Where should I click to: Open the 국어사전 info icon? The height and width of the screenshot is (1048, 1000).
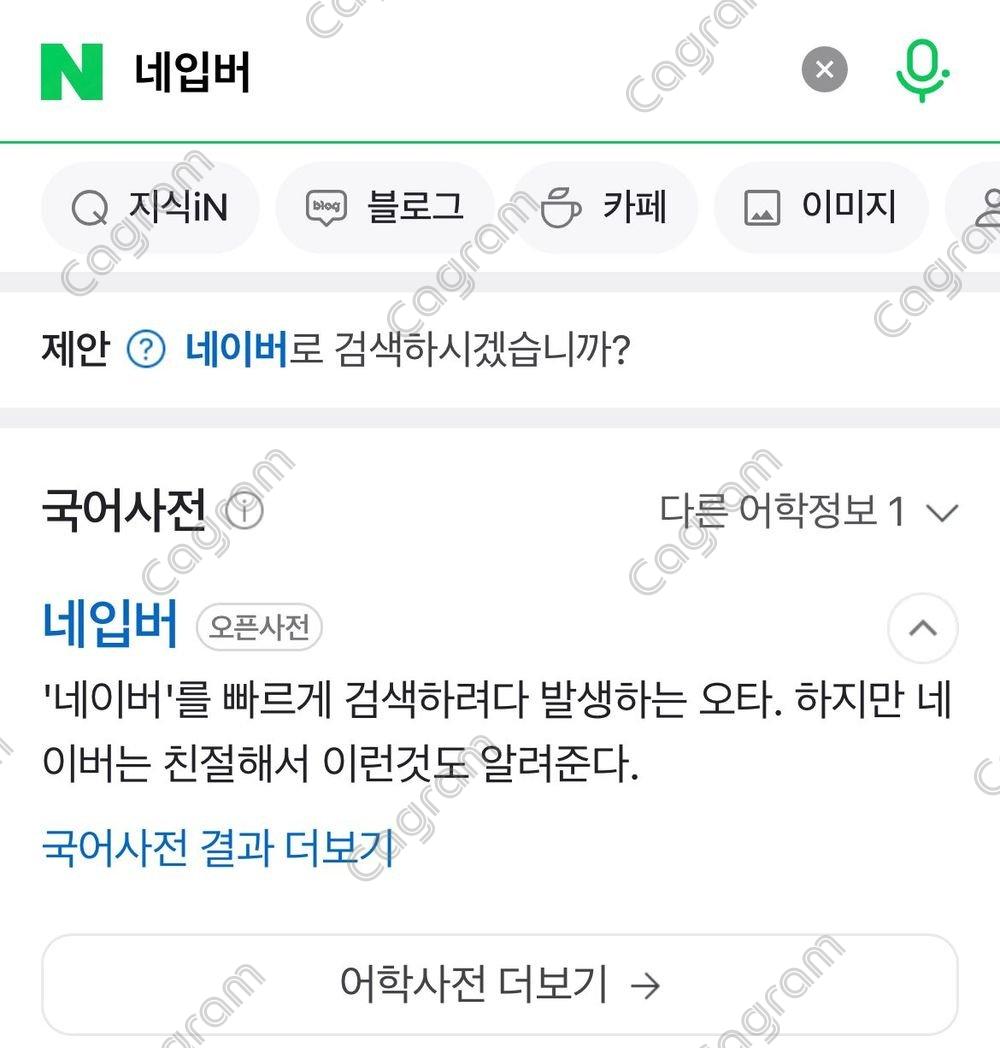click(x=244, y=512)
